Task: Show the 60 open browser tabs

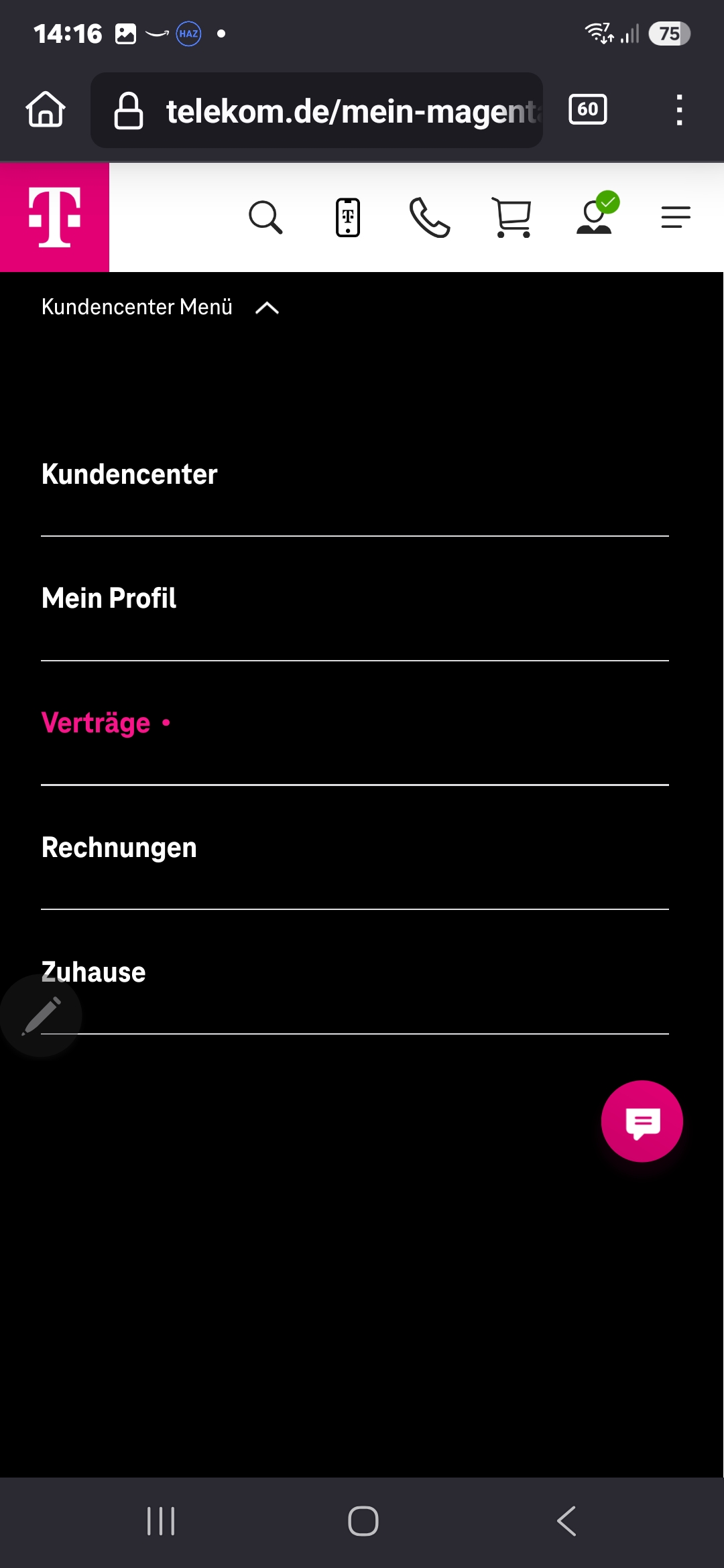Action: pos(588,109)
